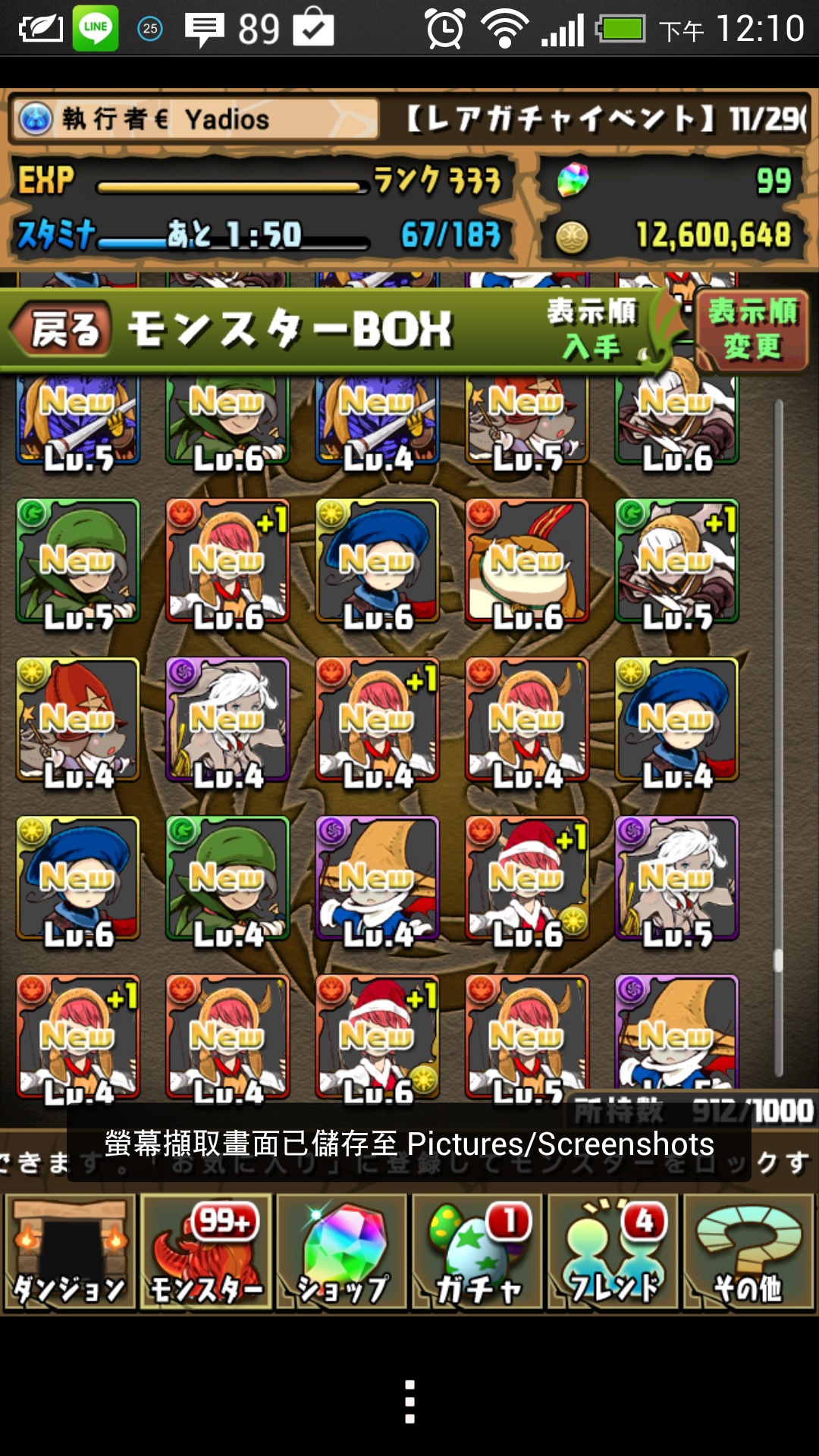Screen dimensions: 819x1456
Task: Choose the red star-hat Lv.4 monster
Action: (78, 720)
